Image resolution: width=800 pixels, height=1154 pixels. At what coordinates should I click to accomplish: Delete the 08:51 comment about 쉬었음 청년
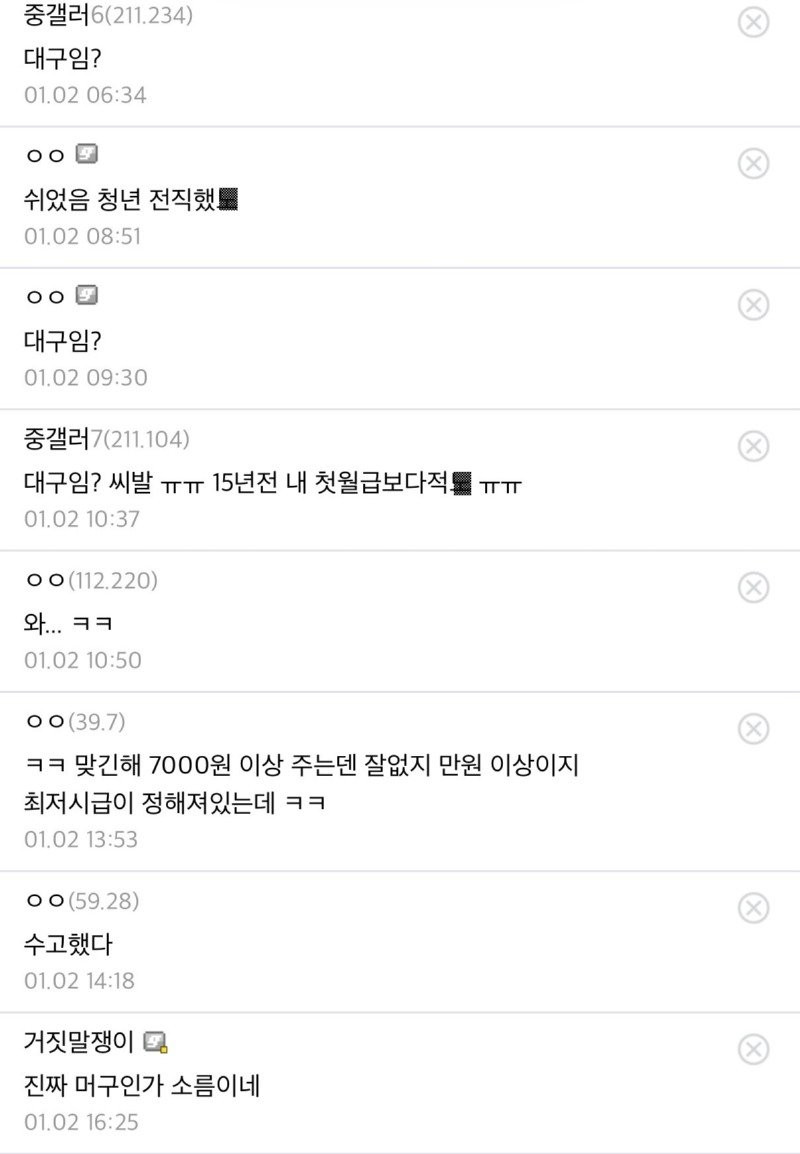753,163
